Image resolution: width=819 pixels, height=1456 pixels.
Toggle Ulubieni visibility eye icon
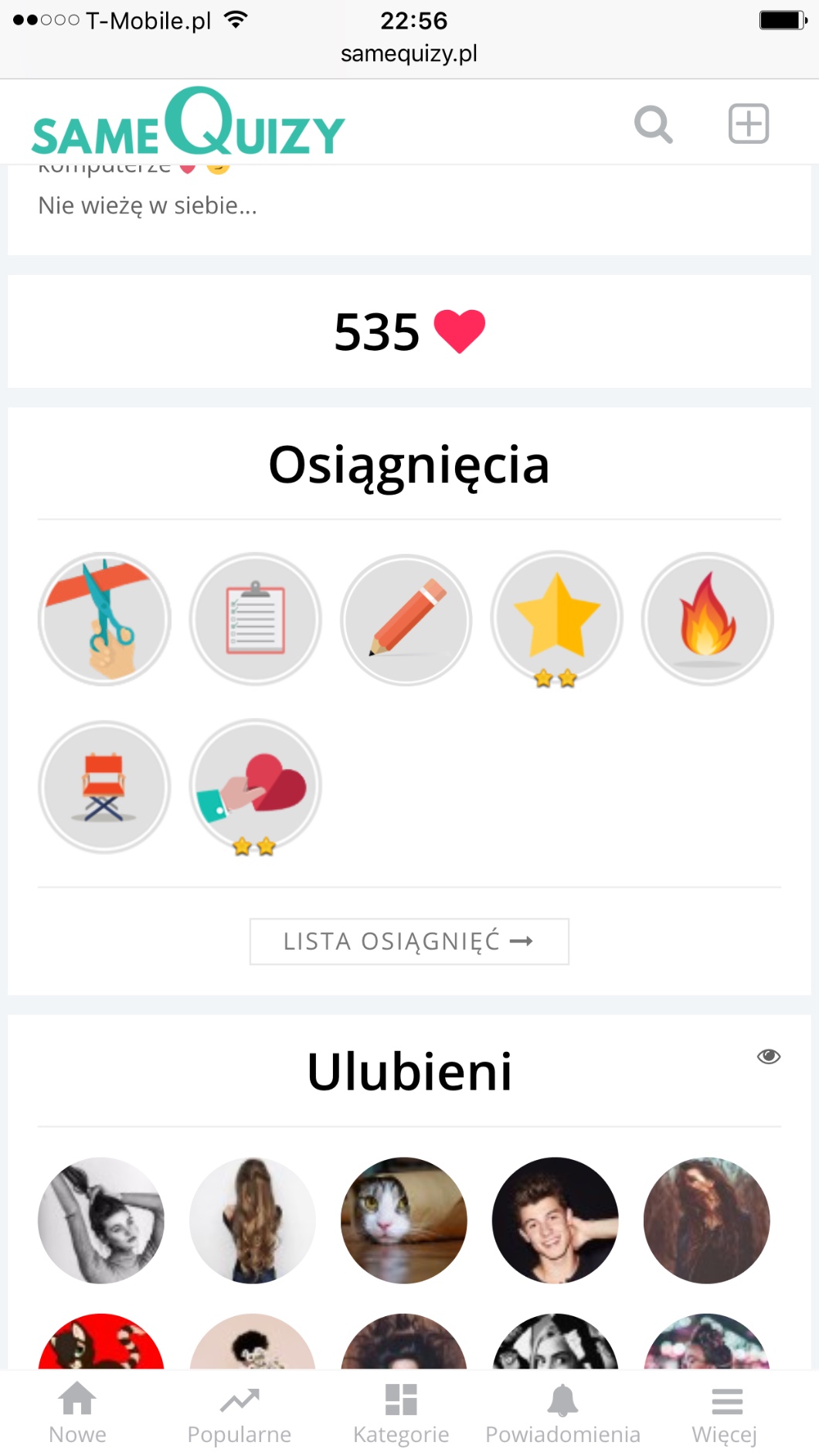[768, 1056]
